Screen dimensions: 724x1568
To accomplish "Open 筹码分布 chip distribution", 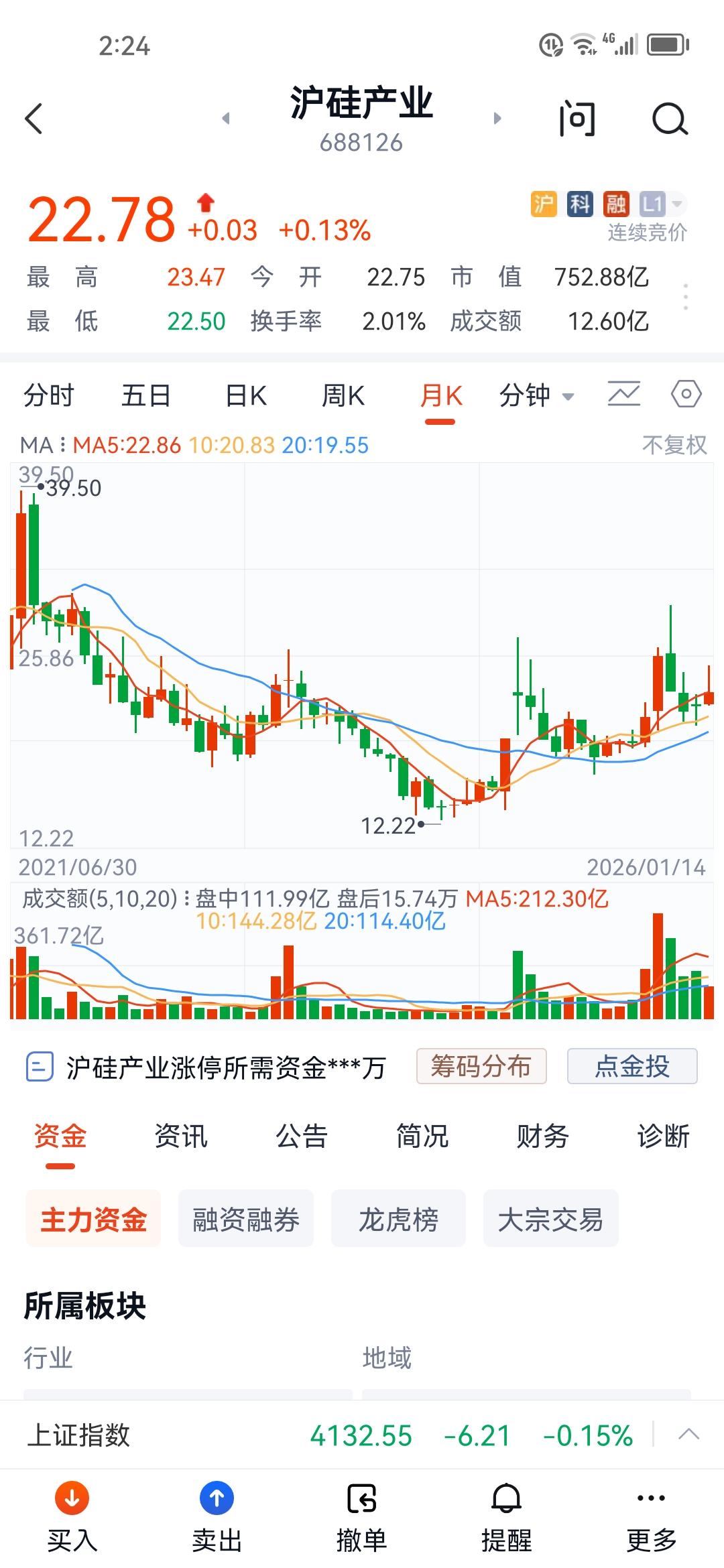I will pyautogui.click(x=481, y=1066).
